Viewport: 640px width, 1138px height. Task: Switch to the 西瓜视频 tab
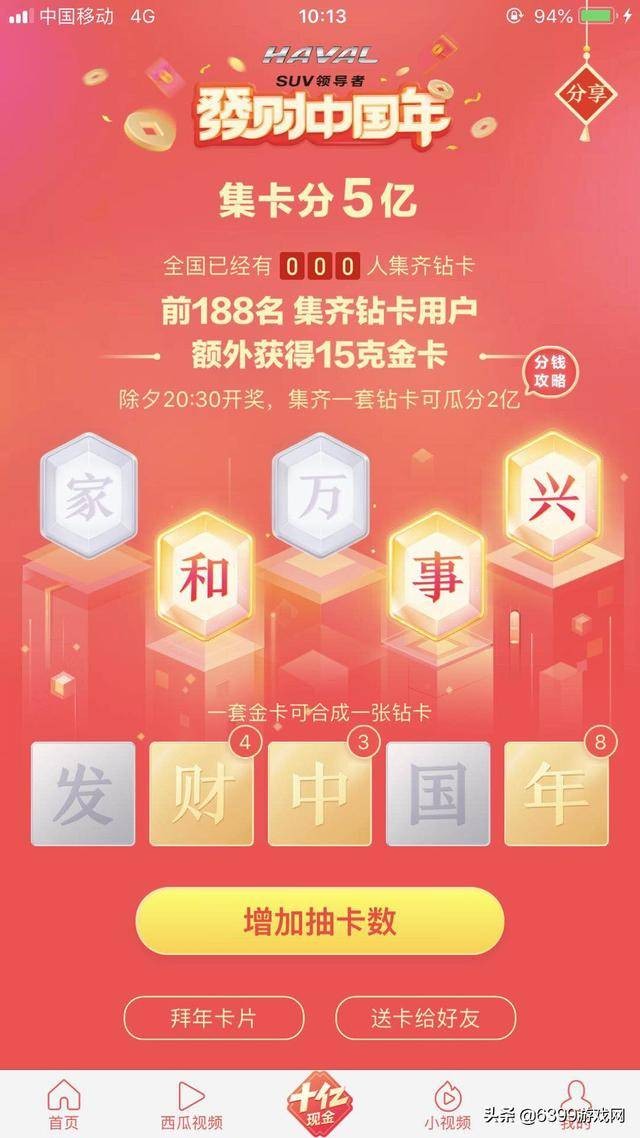tap(192, 1104)
